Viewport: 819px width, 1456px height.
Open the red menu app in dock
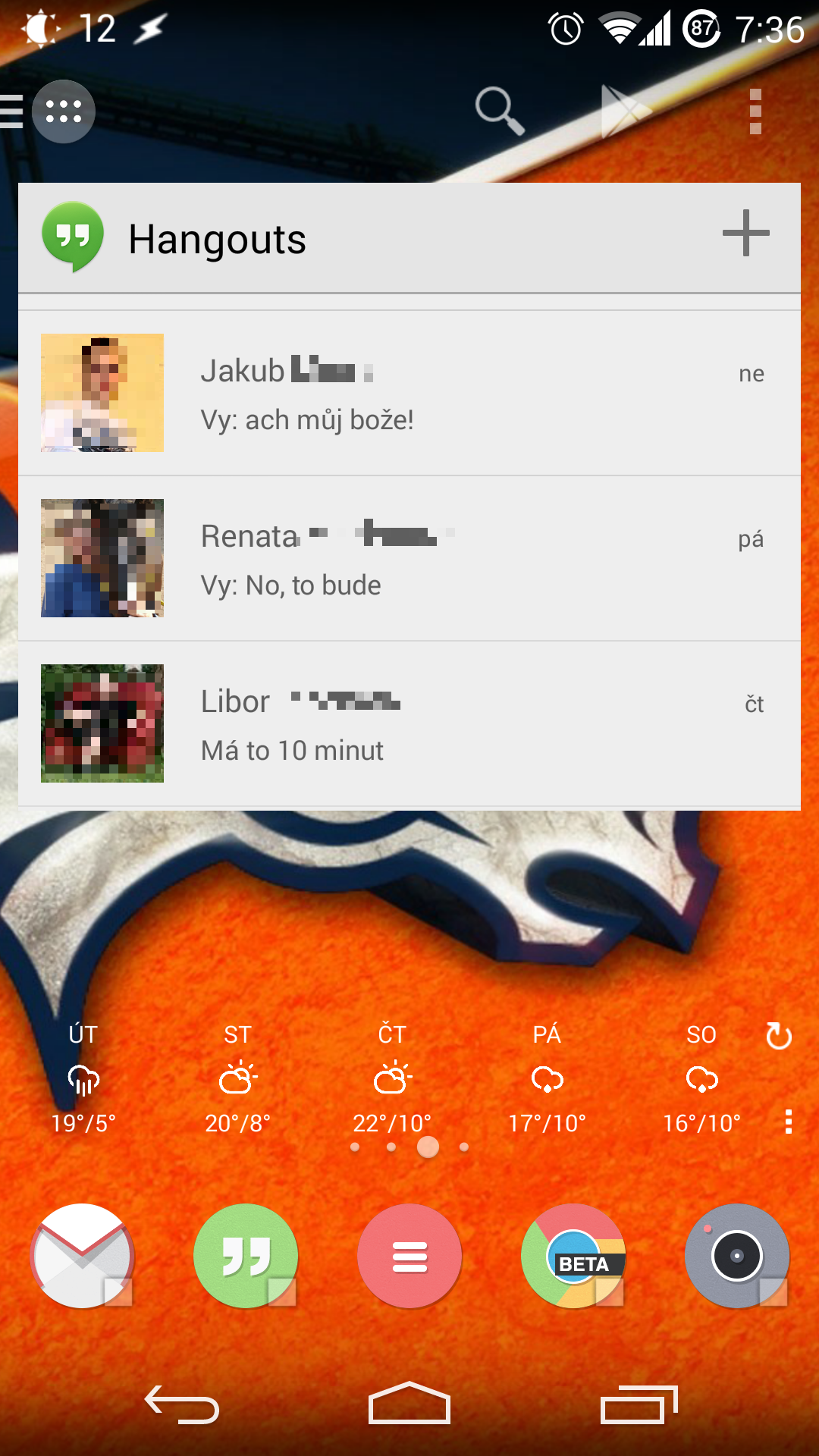click(x=409, y=1256)
